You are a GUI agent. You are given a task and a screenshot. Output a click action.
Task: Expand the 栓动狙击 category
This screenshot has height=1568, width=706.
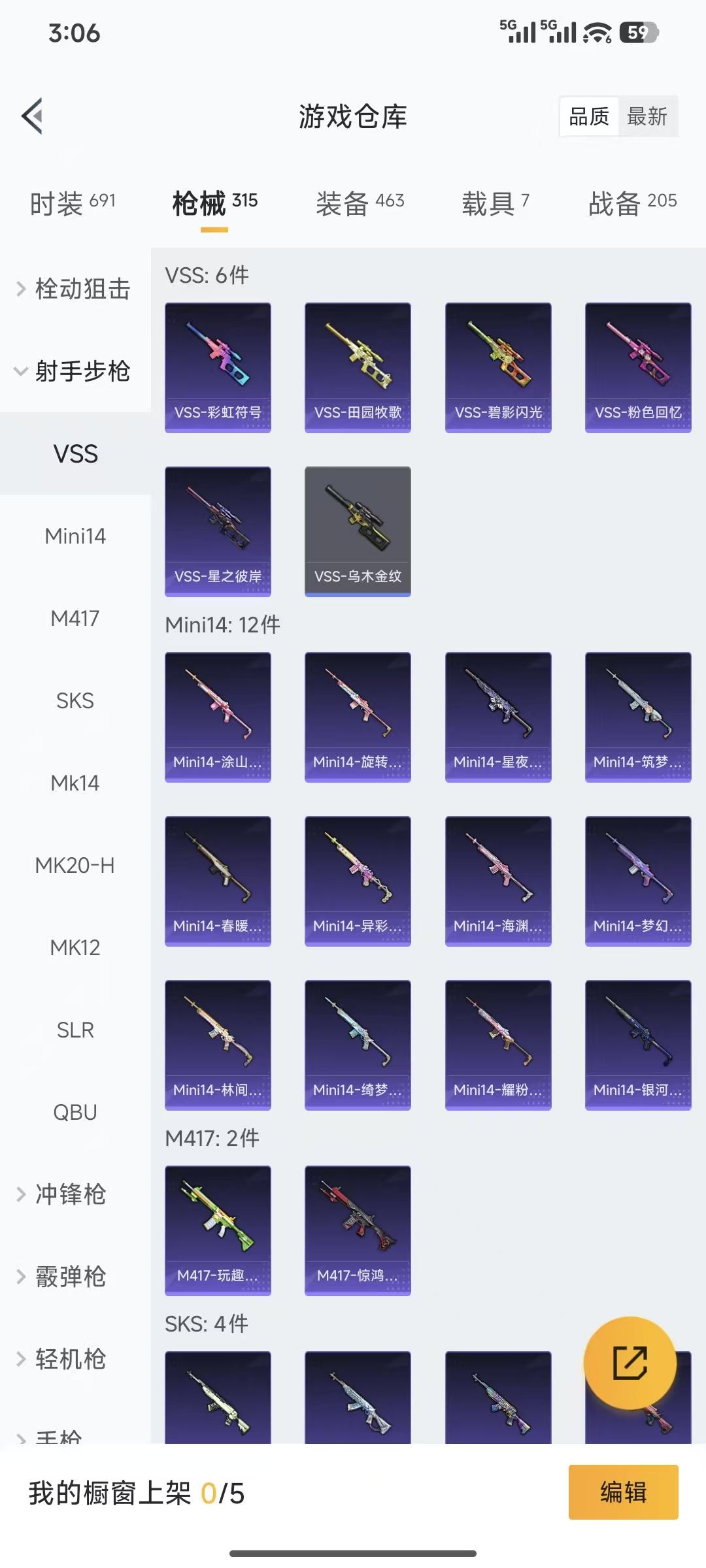[x=75, y=289]
